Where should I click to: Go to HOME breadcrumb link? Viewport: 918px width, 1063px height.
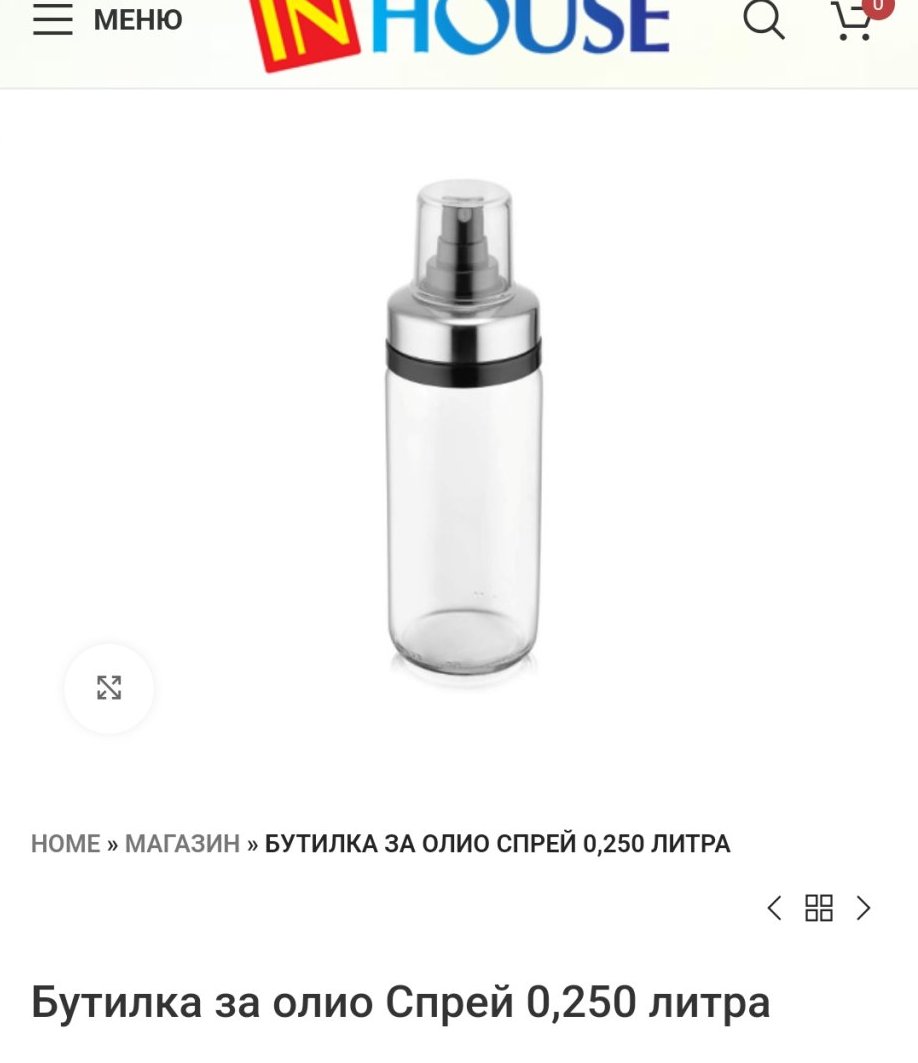65,844
